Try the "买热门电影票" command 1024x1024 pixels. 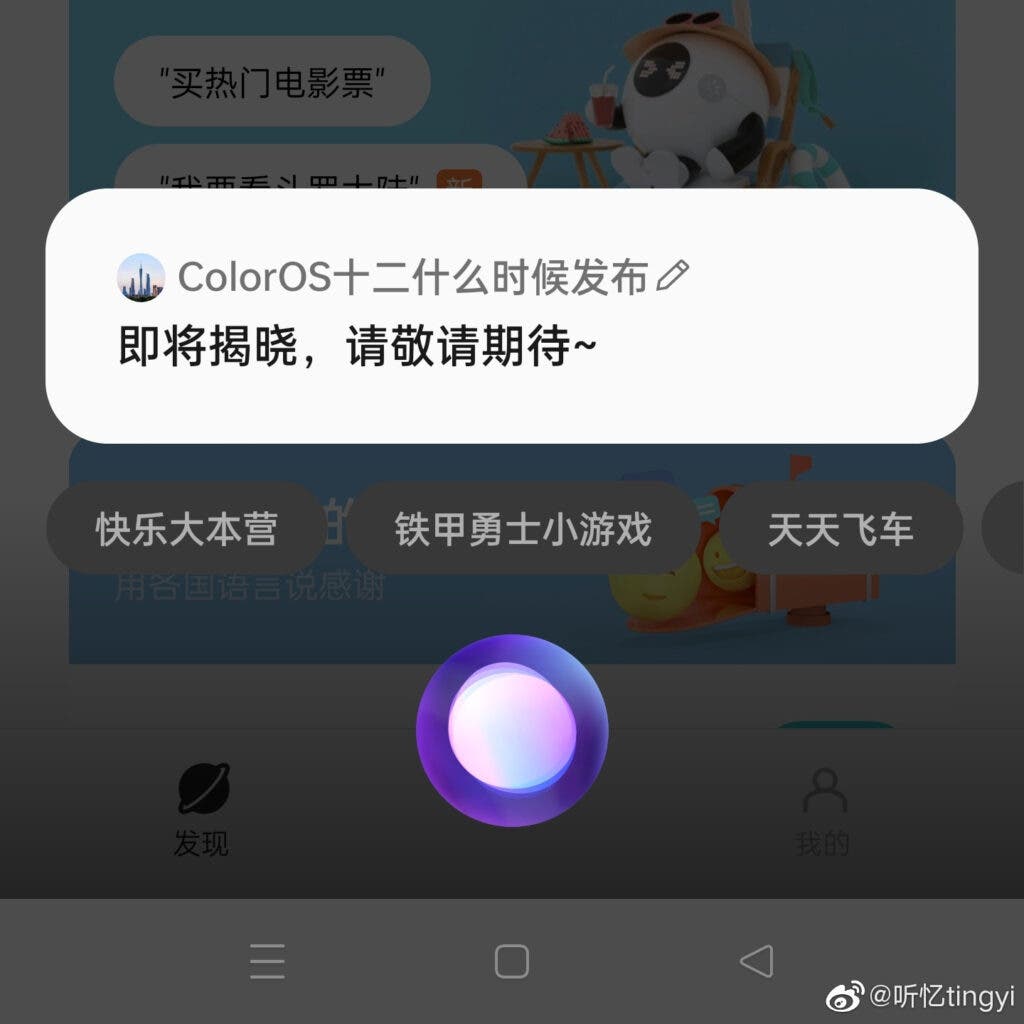tap(272, 82)
